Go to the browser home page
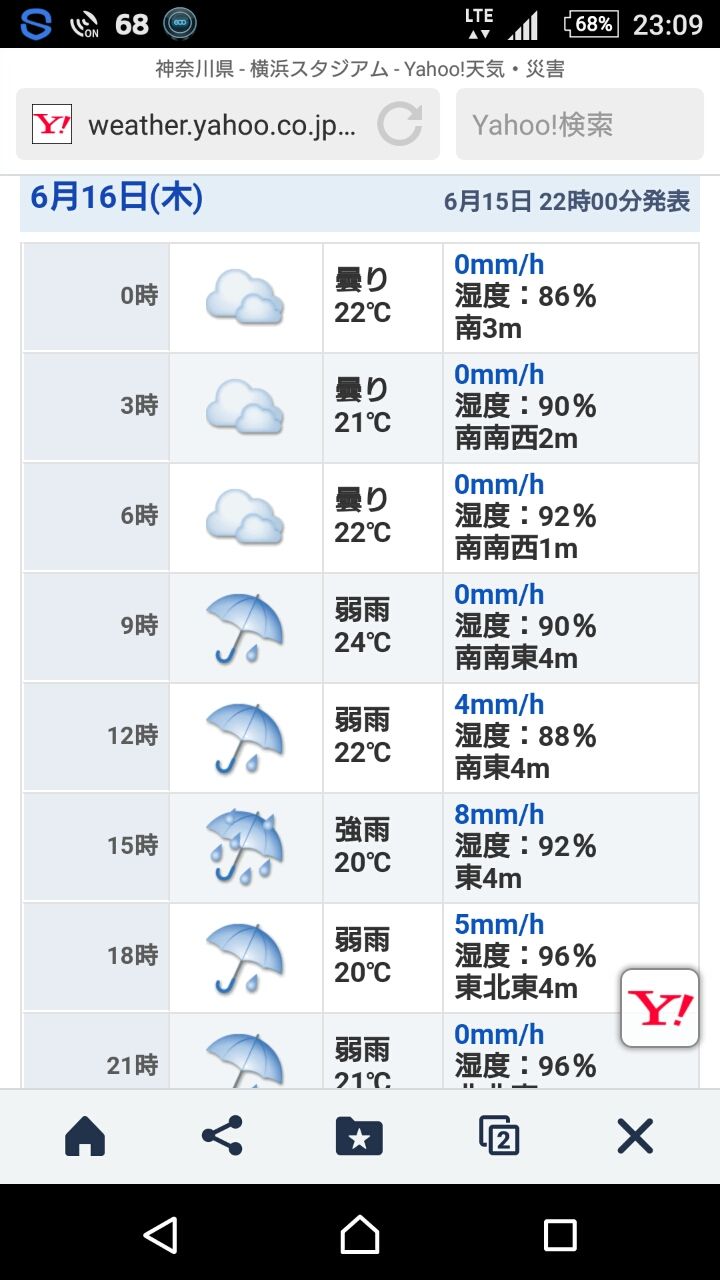The height and width of the screenshot is (1280, 720). [x=85, y=1136]
